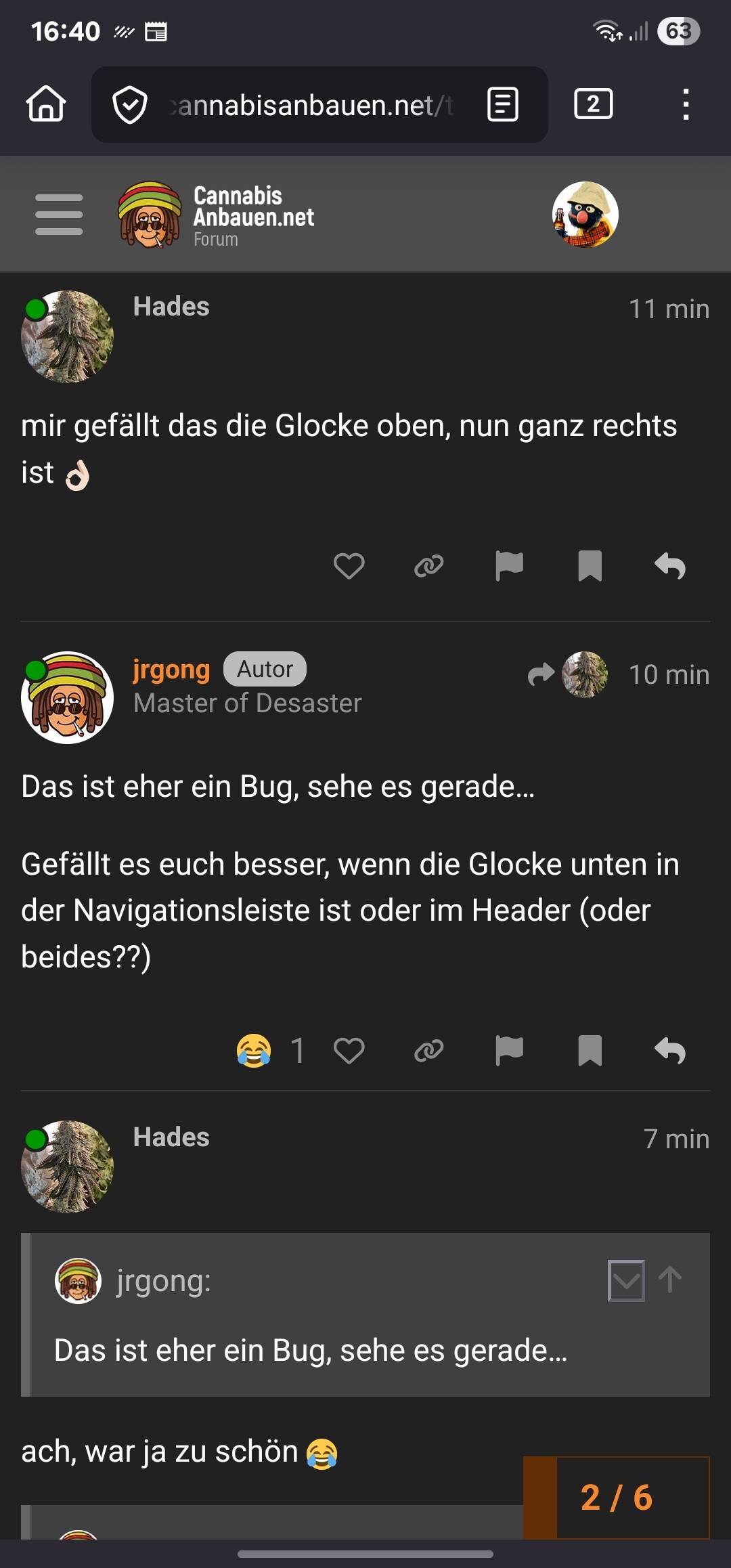Like jrgong's post about the bug

(x=349, y=1051)
